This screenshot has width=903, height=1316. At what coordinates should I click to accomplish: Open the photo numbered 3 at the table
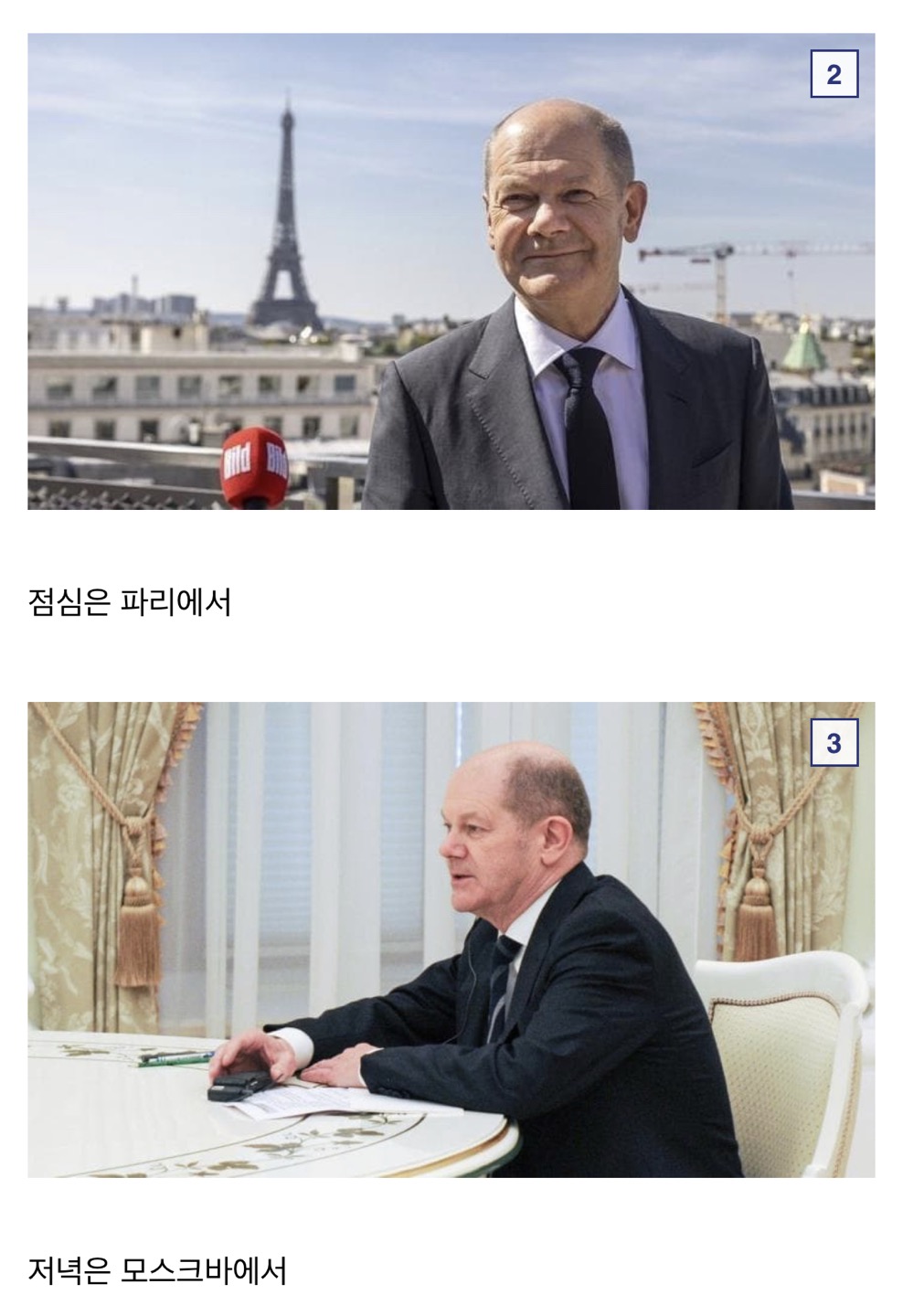point(451,939)
